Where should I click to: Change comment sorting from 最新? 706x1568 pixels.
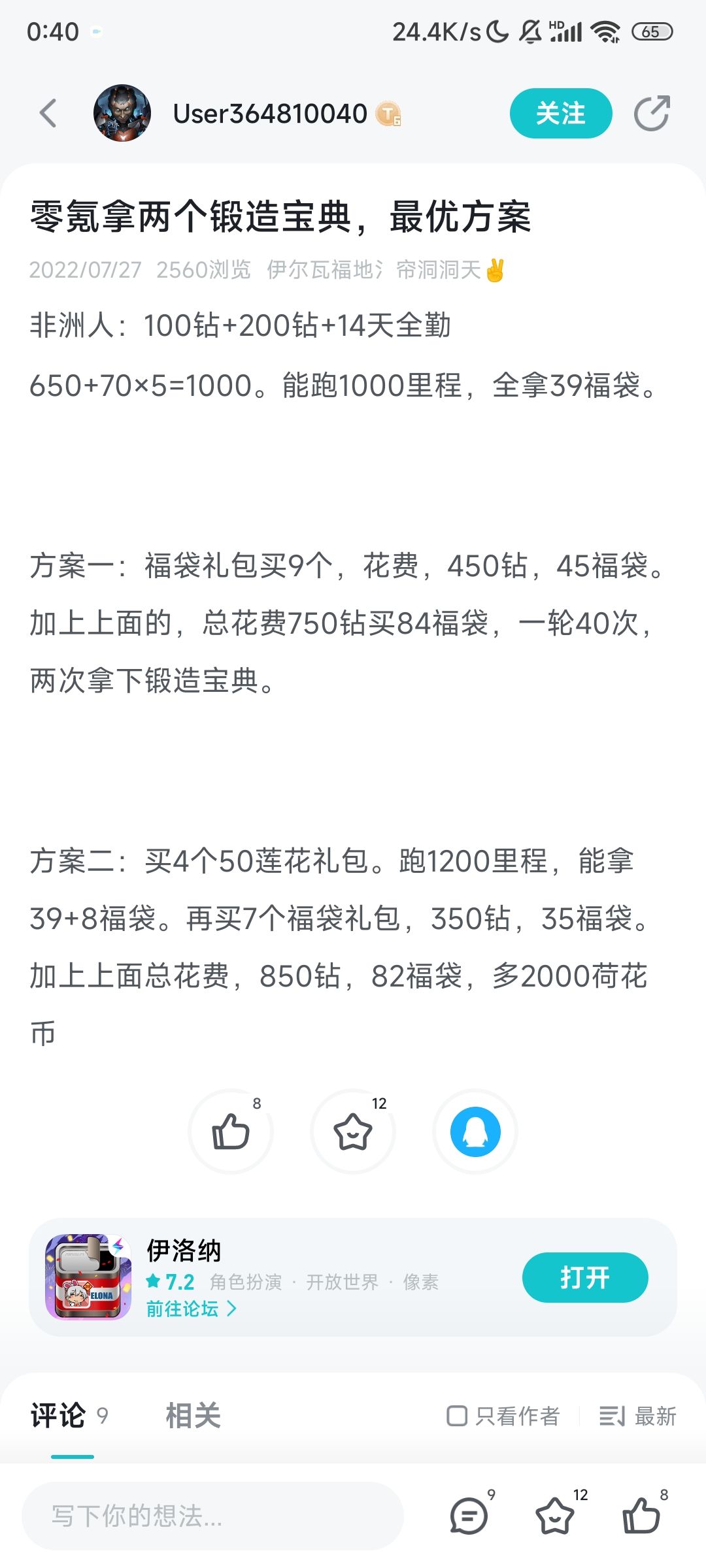tap(638, 1416)
